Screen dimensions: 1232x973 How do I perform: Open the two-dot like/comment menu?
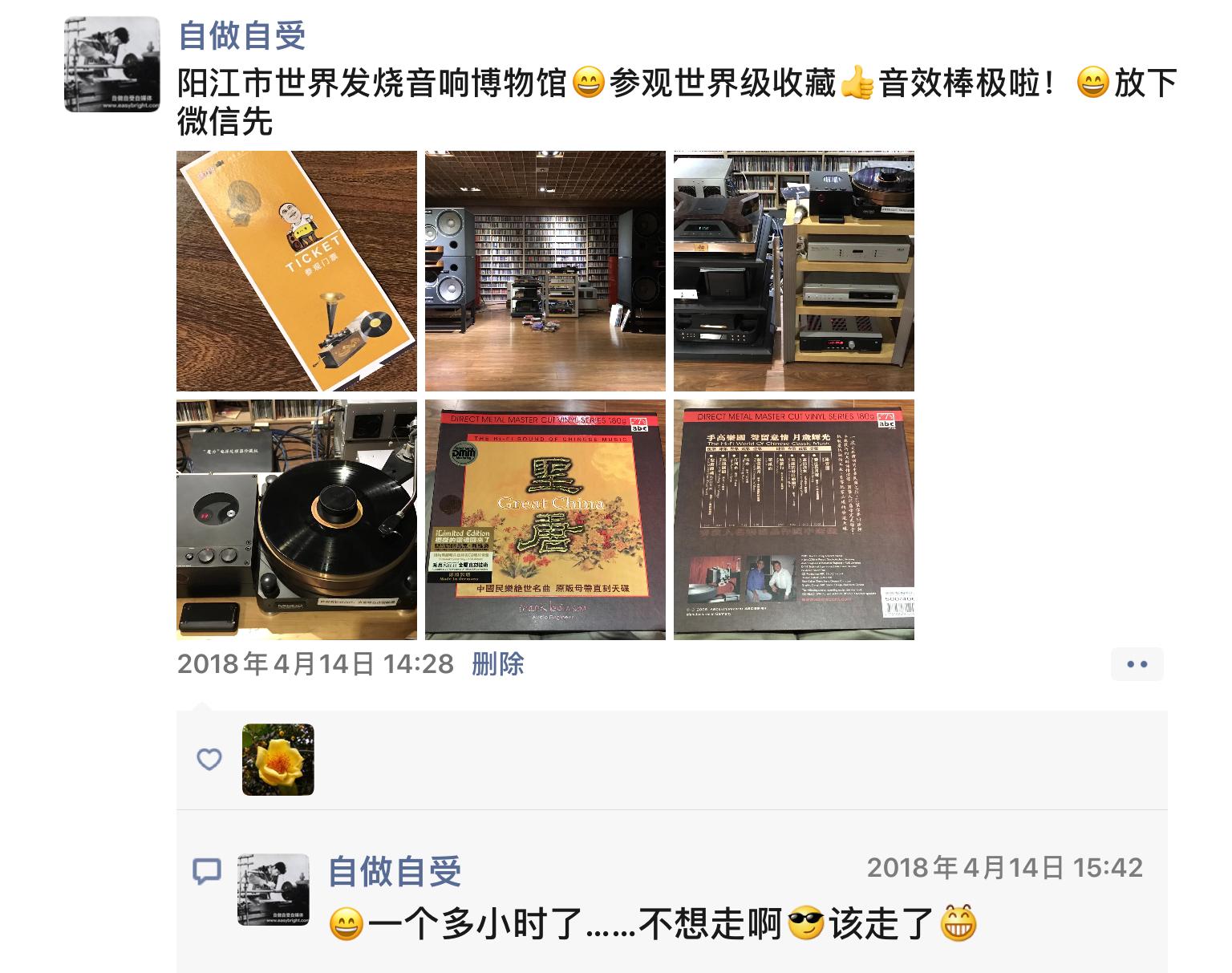[1137, 664]
